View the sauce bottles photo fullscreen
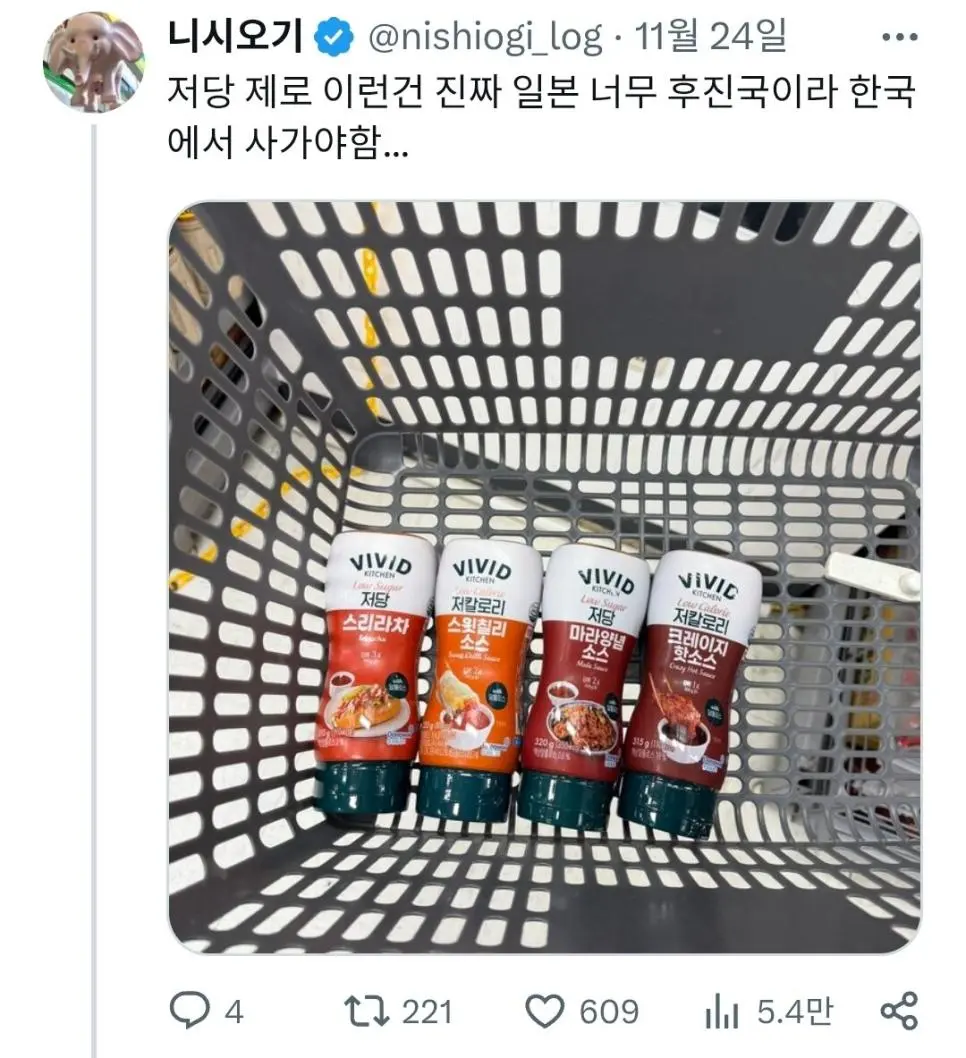The height and width of the screenshot is (1058, 966). point(544,577)
